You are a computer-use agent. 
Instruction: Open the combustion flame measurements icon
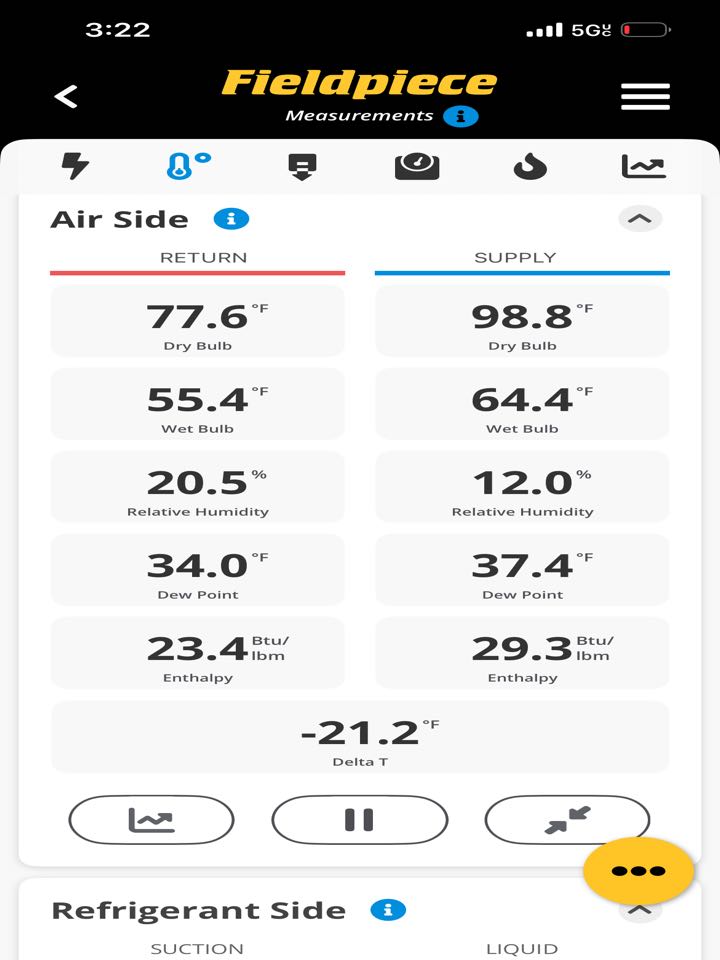click(530, 167)
